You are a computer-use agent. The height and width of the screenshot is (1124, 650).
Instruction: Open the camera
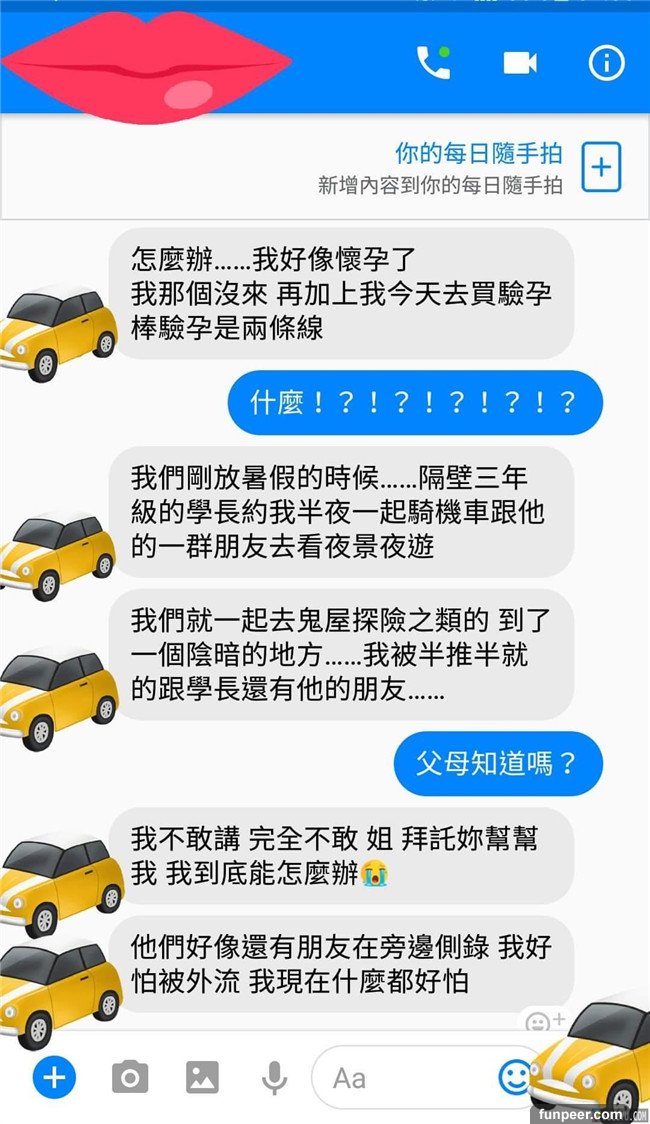129,1077
